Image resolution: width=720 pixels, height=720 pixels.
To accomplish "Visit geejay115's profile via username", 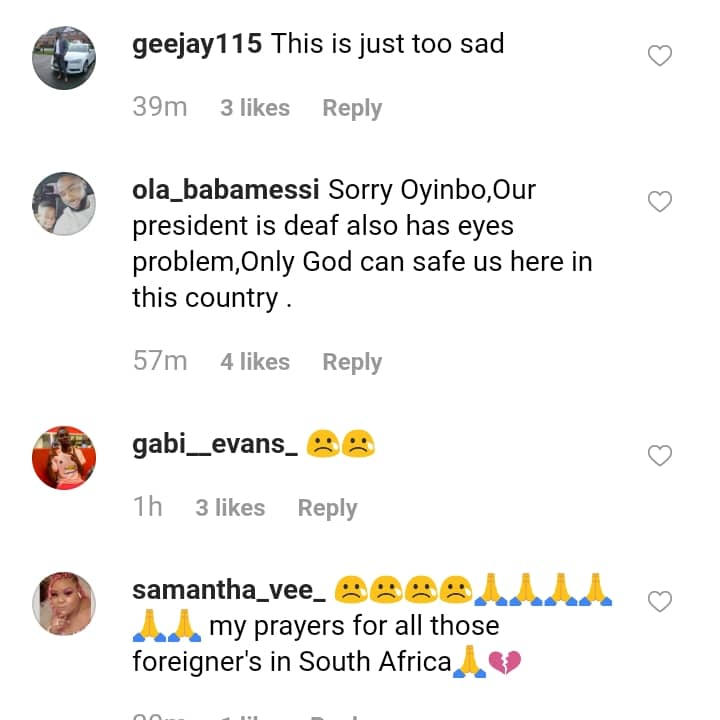I will [x=197, y=44].
